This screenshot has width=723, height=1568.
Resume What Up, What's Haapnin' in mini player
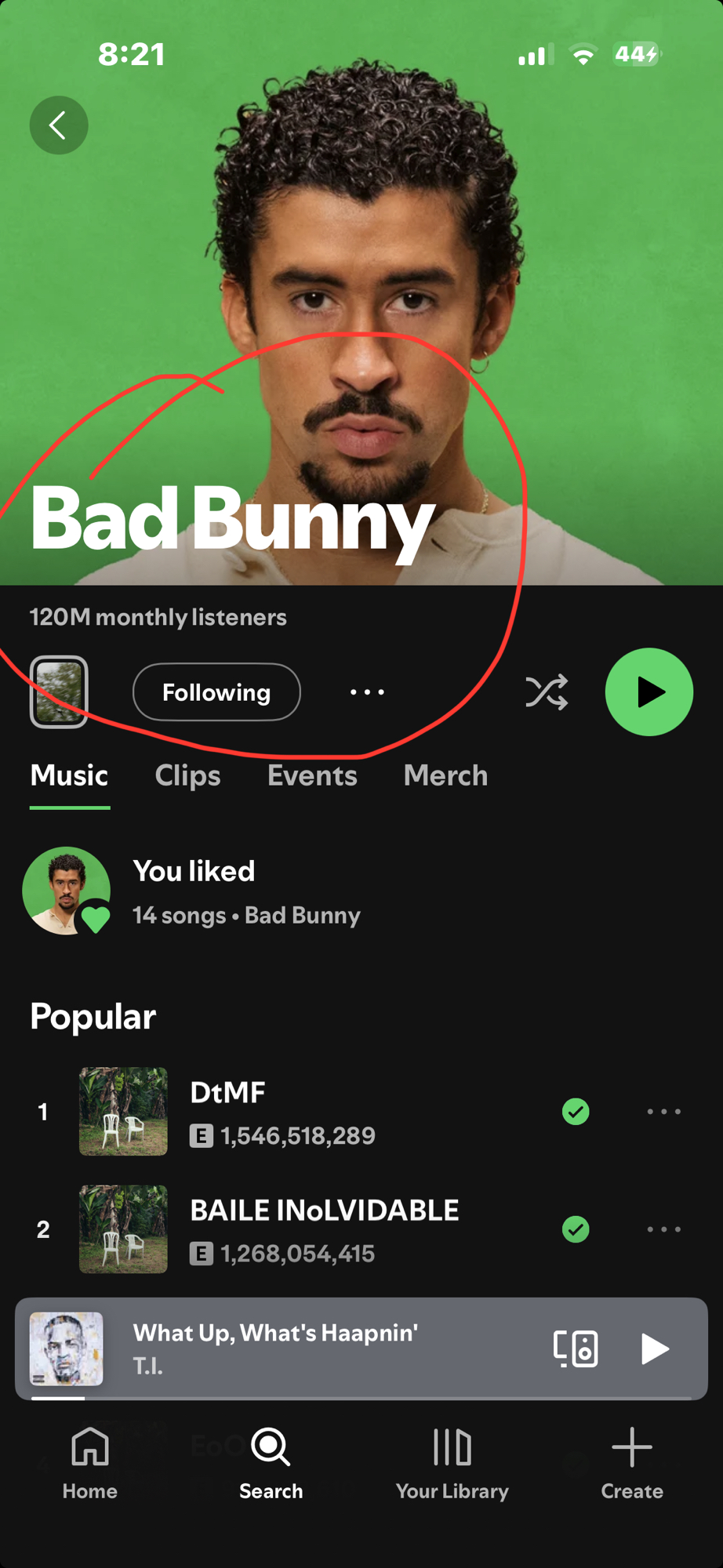654,1348
